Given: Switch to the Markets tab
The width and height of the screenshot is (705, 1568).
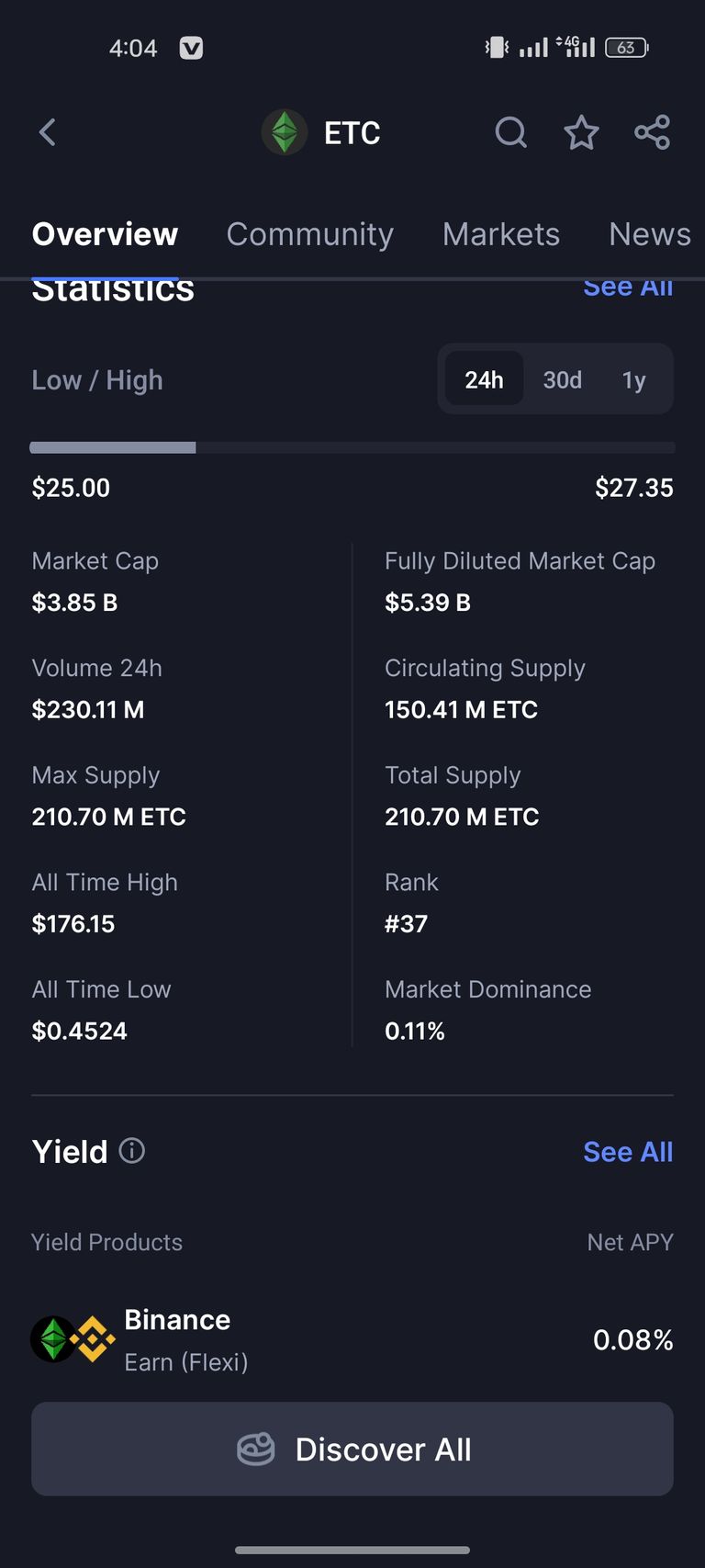Looking at the screenshot, I should tap(501, 234).
